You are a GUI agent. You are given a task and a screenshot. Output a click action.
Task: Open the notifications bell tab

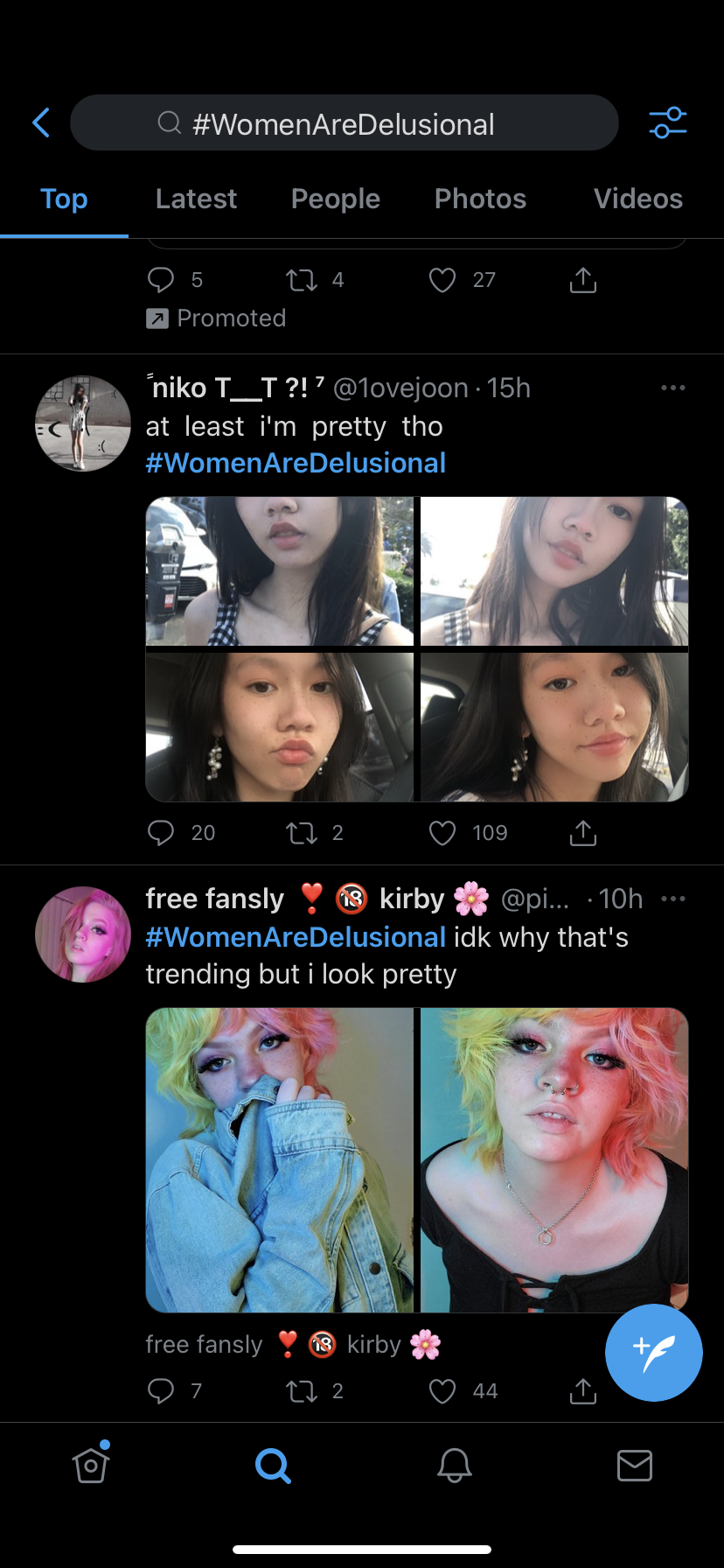coord(454,1465)
